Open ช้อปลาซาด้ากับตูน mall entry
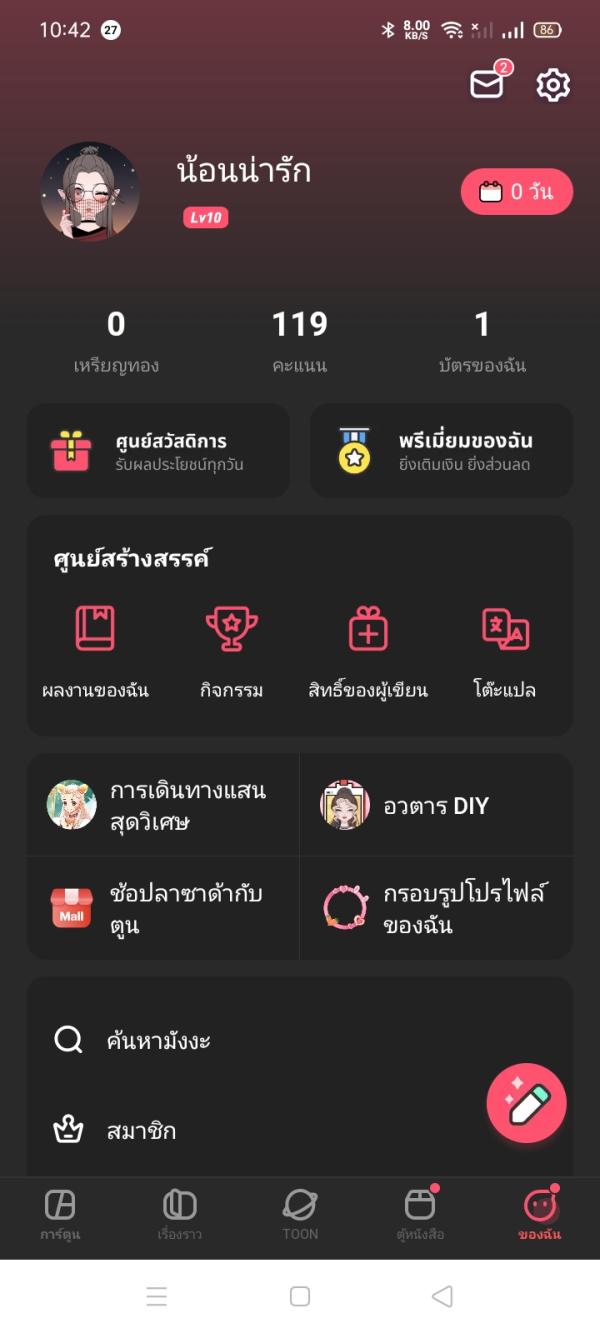Screen dimensions: 600x1333 point(163,908)
